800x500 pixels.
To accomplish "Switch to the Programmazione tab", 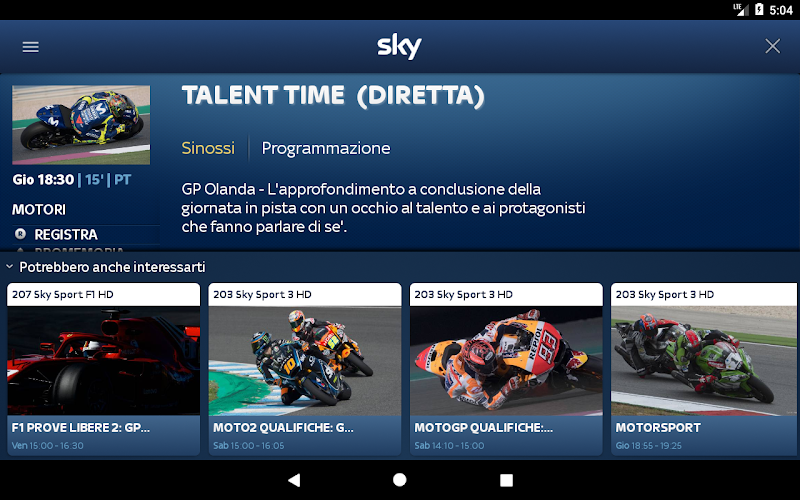I will (x=326, y=148).
